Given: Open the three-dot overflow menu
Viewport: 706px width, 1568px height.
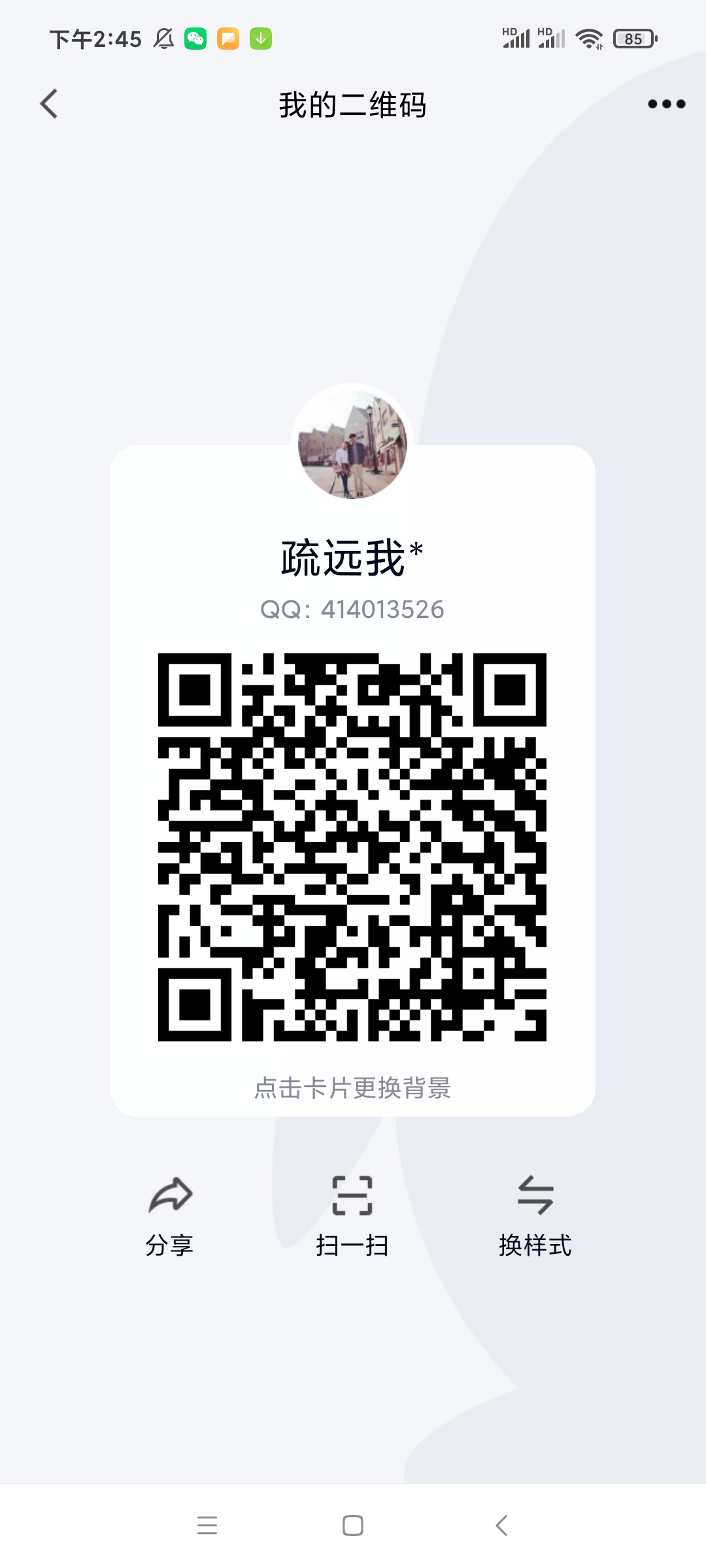Looking at the screenshot, I should pos(666,104).
